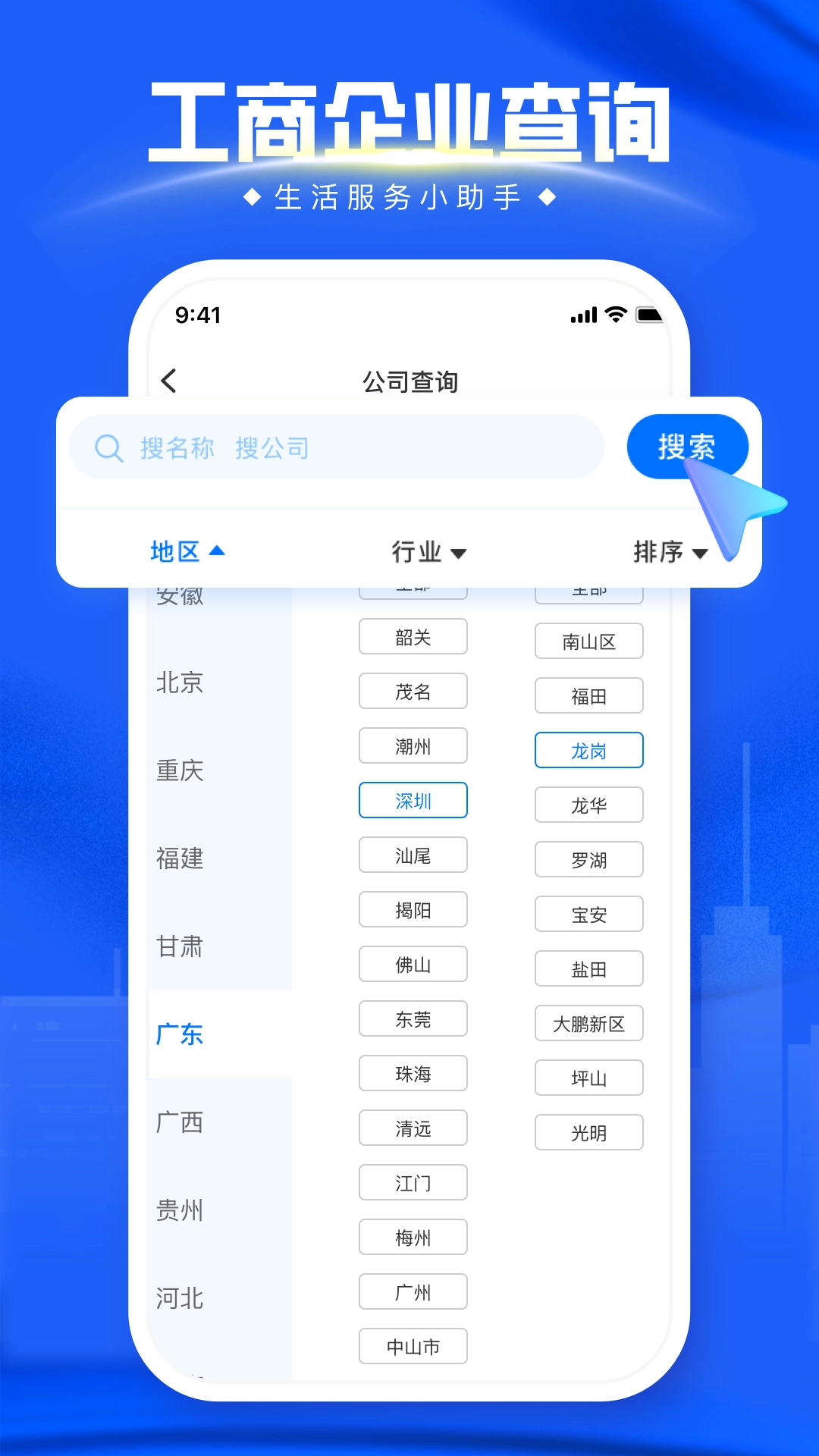The width and height of the screenshot is (819, 1456).
Task: Select the 龙岗 district option
Action: click(x=588, y=750)
